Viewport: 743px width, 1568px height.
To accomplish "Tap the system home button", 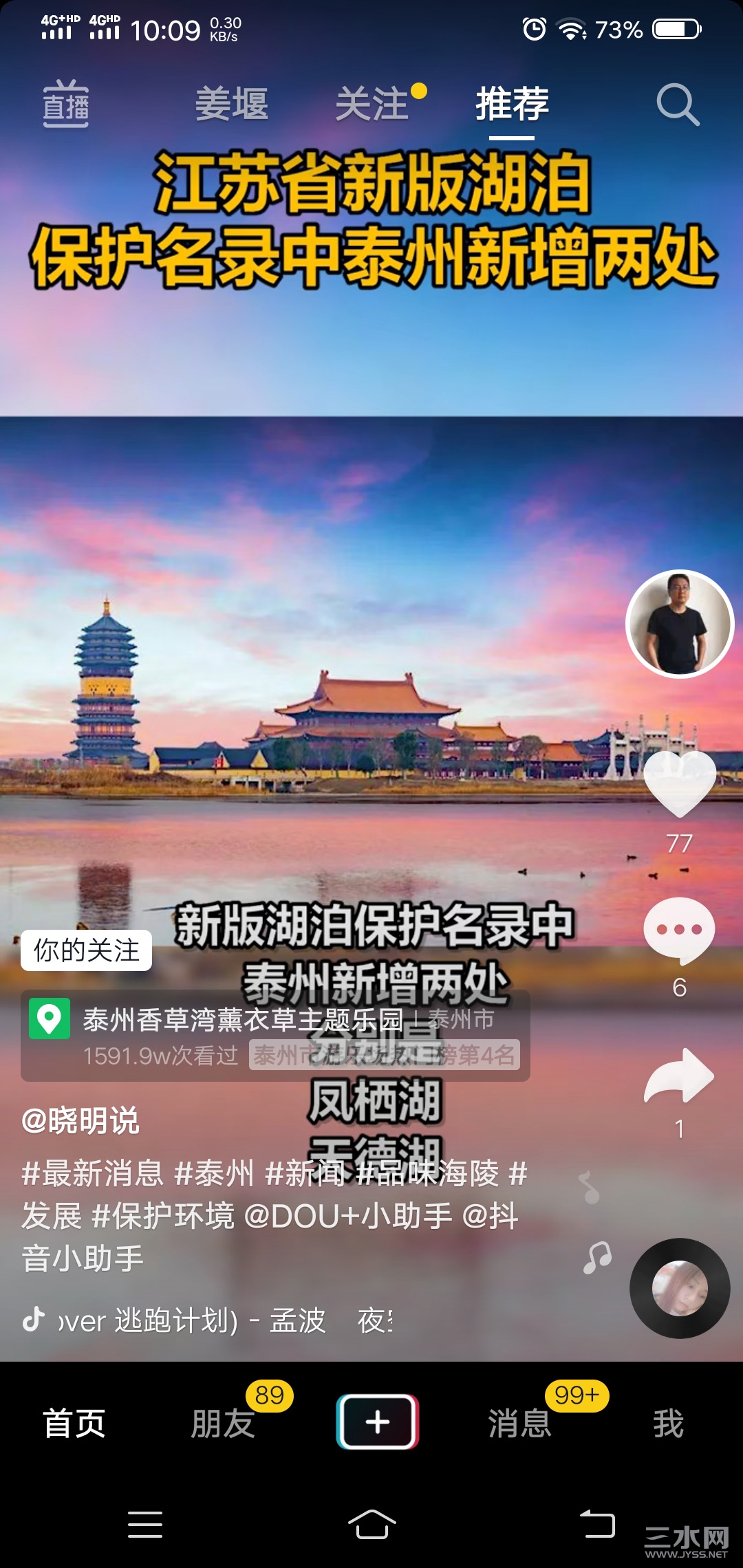I will tap(371, 1524).
